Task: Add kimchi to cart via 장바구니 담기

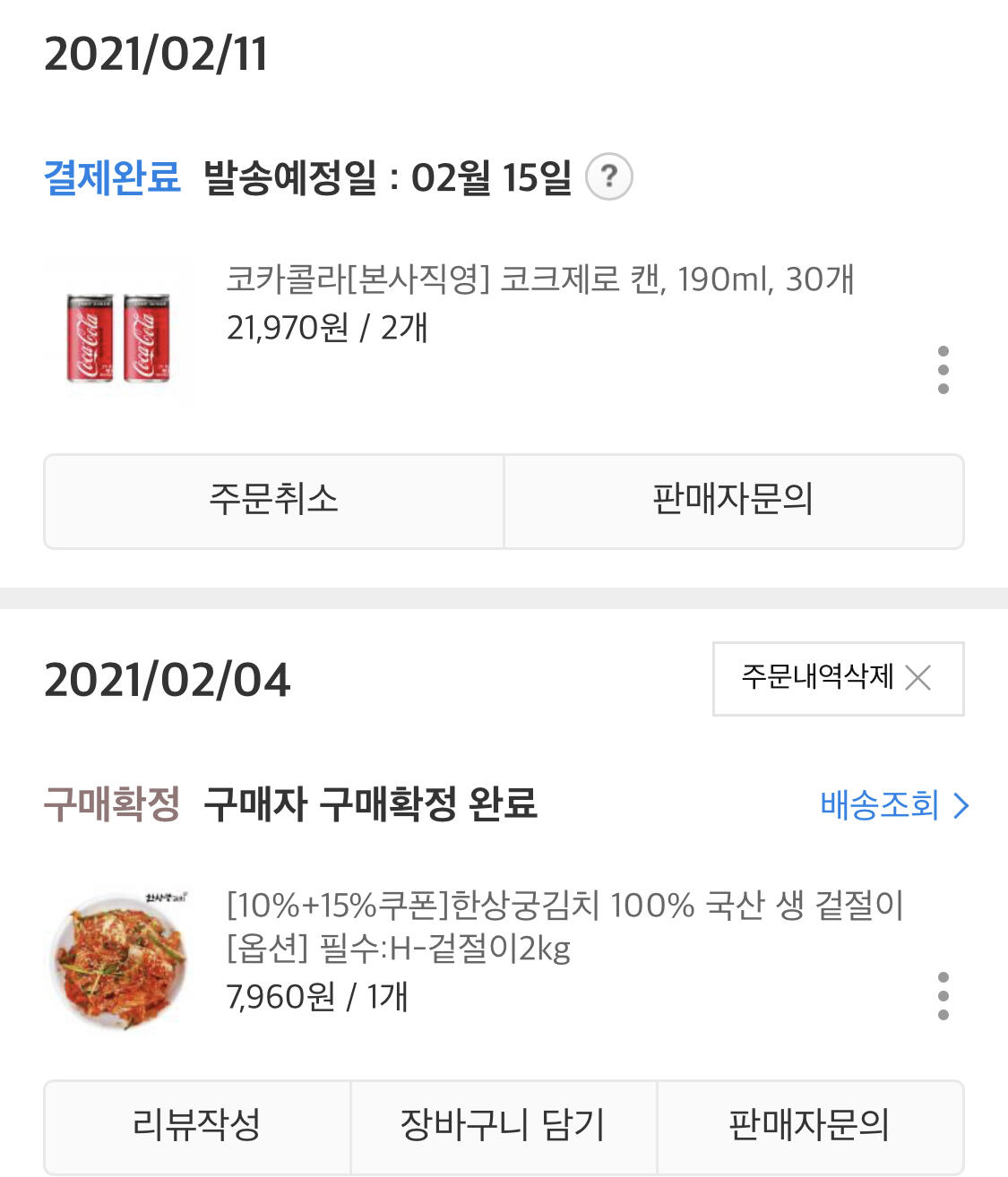Action: point(504,1126)
